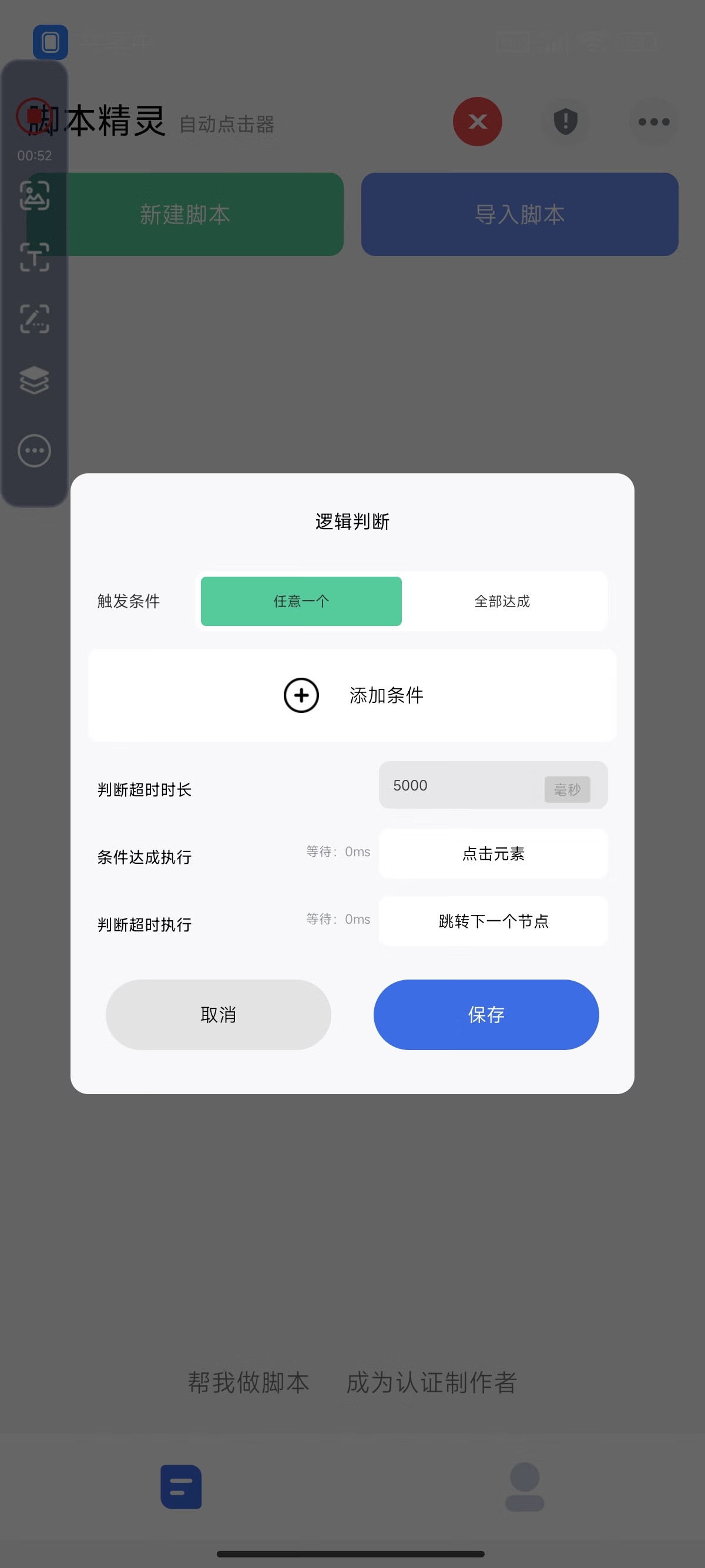Change the wait time for 判断超时执行

pos(338,919)
